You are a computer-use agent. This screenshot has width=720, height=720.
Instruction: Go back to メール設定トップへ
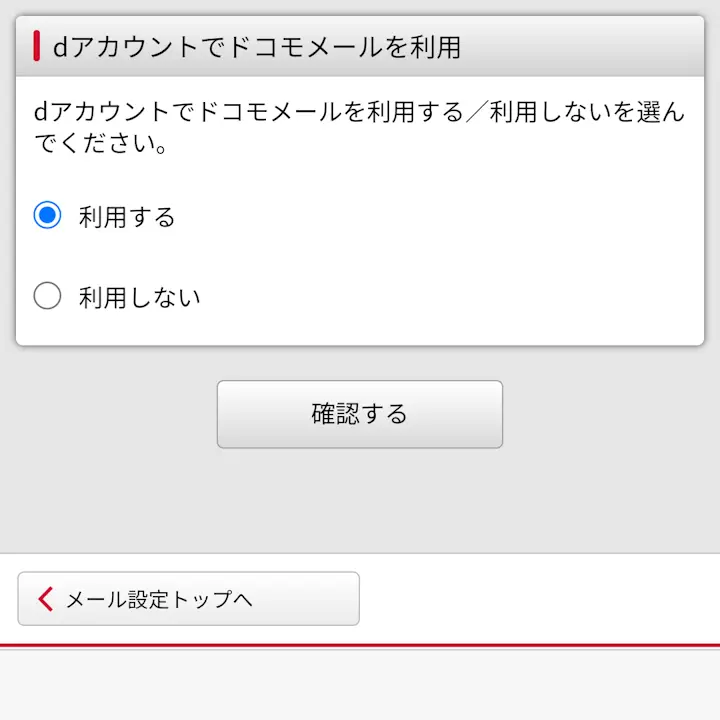point(188,599)
